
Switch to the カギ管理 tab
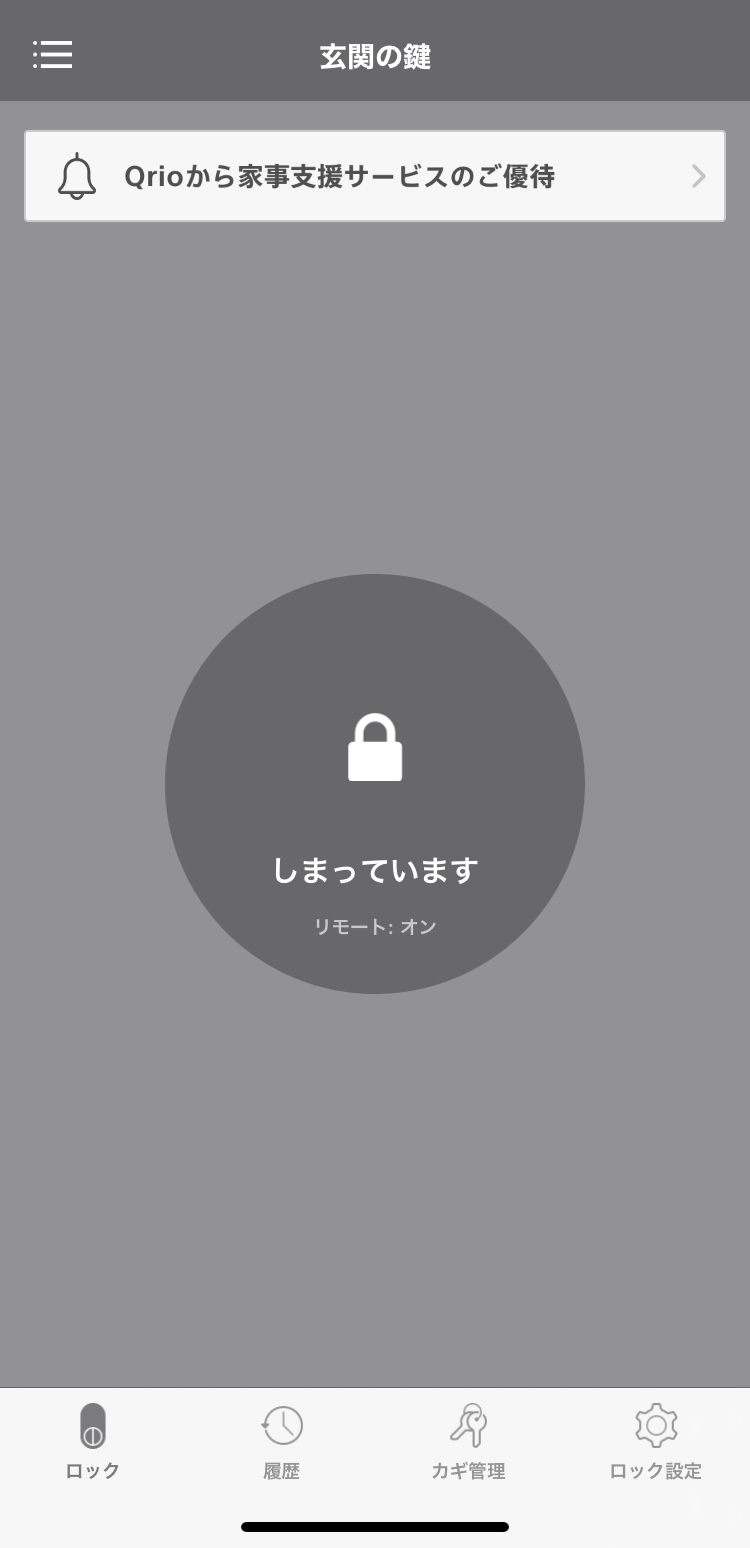(x=468, y=1443)
